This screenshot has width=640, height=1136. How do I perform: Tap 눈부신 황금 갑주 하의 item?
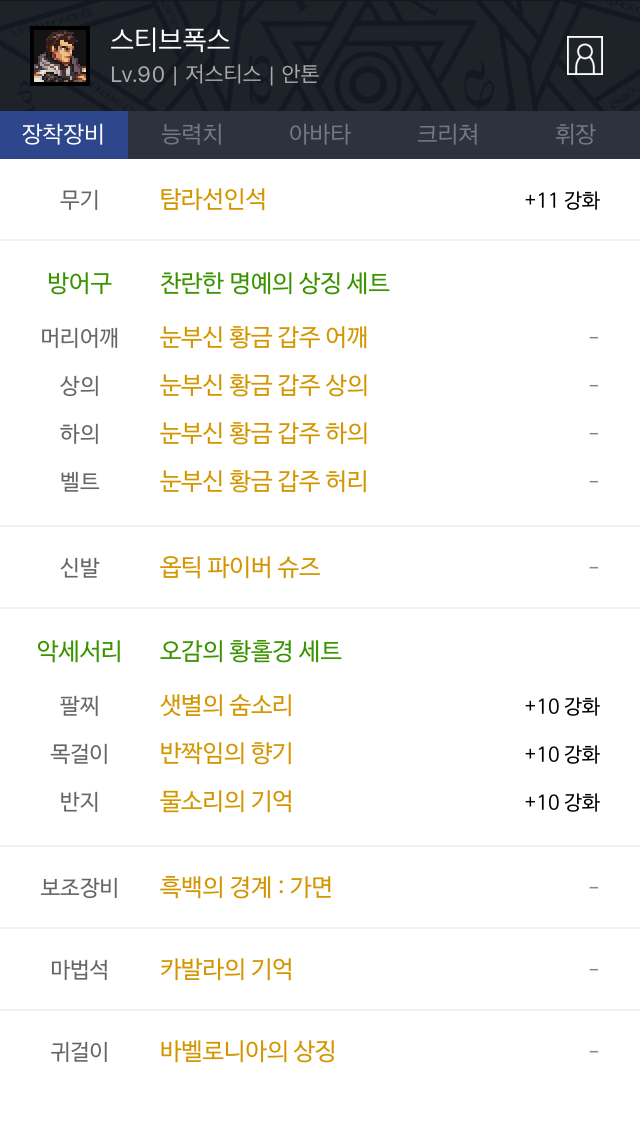coord(264,433)
